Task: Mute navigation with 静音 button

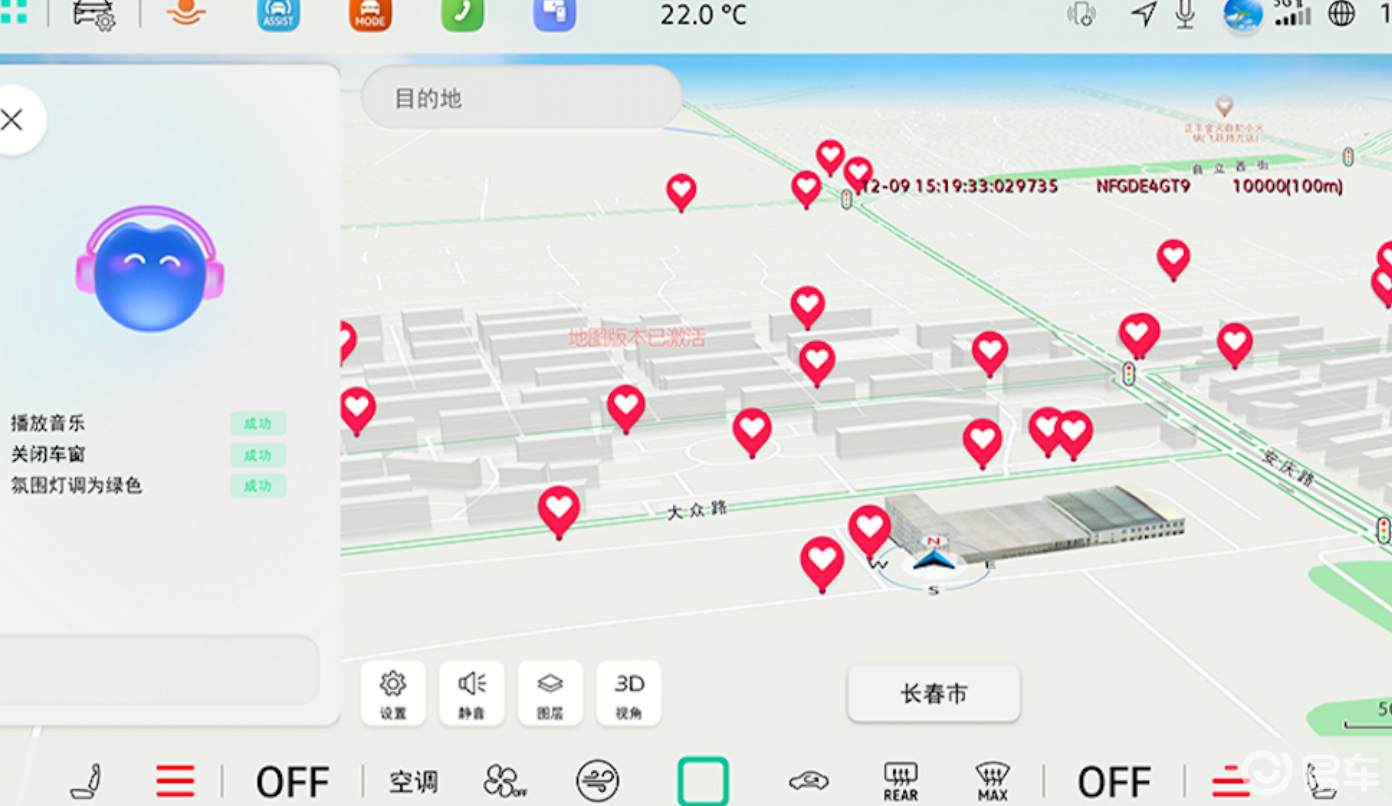Action: [471, 693]
